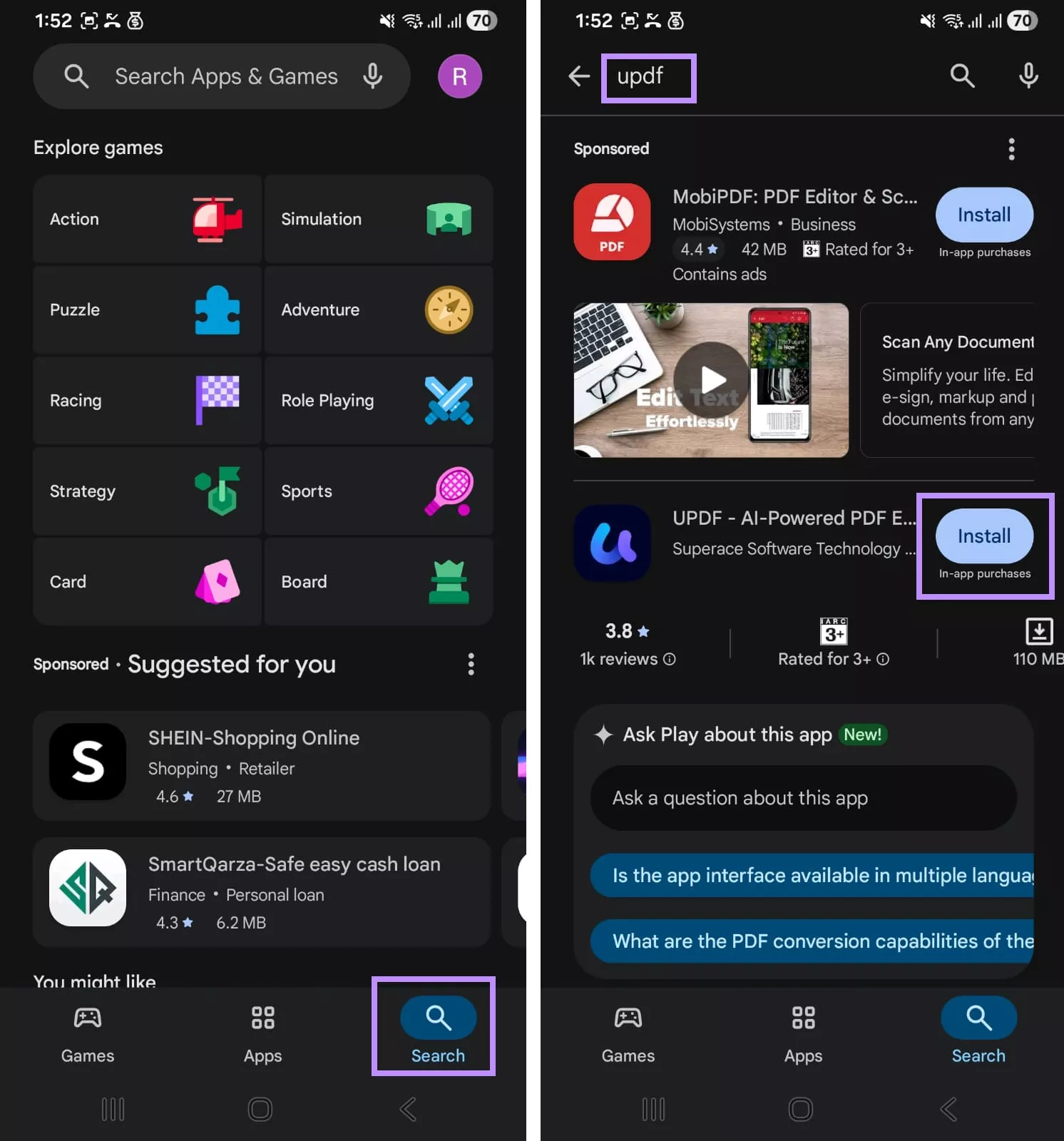Ask about the PDF conversion capabilities
This screenshot has height=1141, width=1064.
tap(813, 941)
